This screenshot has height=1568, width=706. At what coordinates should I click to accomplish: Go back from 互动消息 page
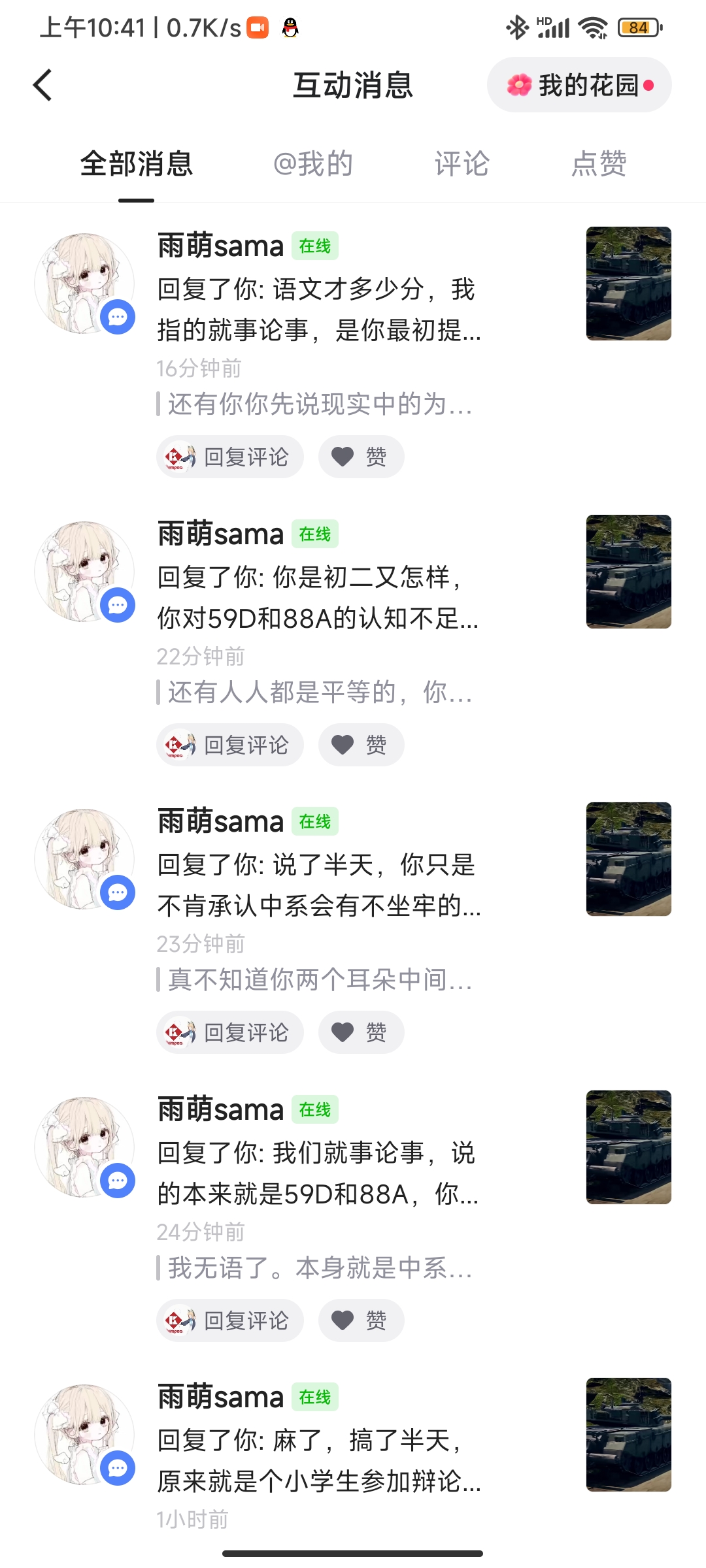(x=43, y=86)
